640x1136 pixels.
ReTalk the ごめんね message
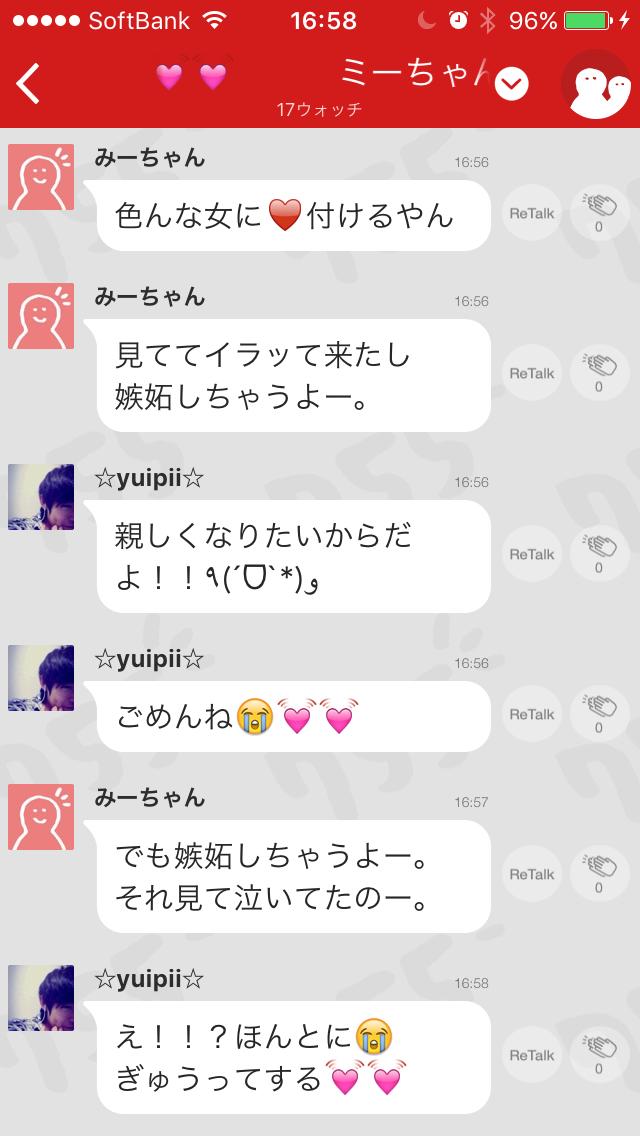pyautogui.click(x=531, y=714)
